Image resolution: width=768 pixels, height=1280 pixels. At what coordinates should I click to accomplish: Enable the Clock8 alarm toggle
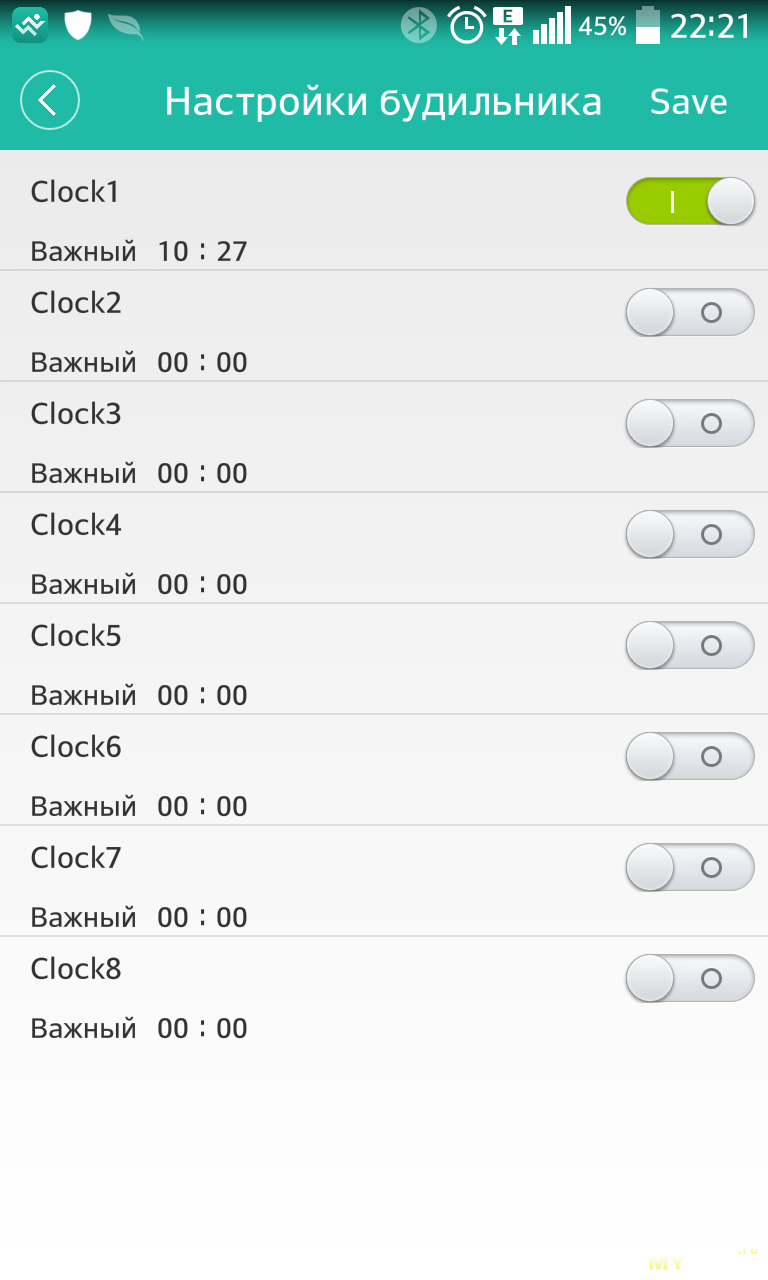[x=690, y=978]
